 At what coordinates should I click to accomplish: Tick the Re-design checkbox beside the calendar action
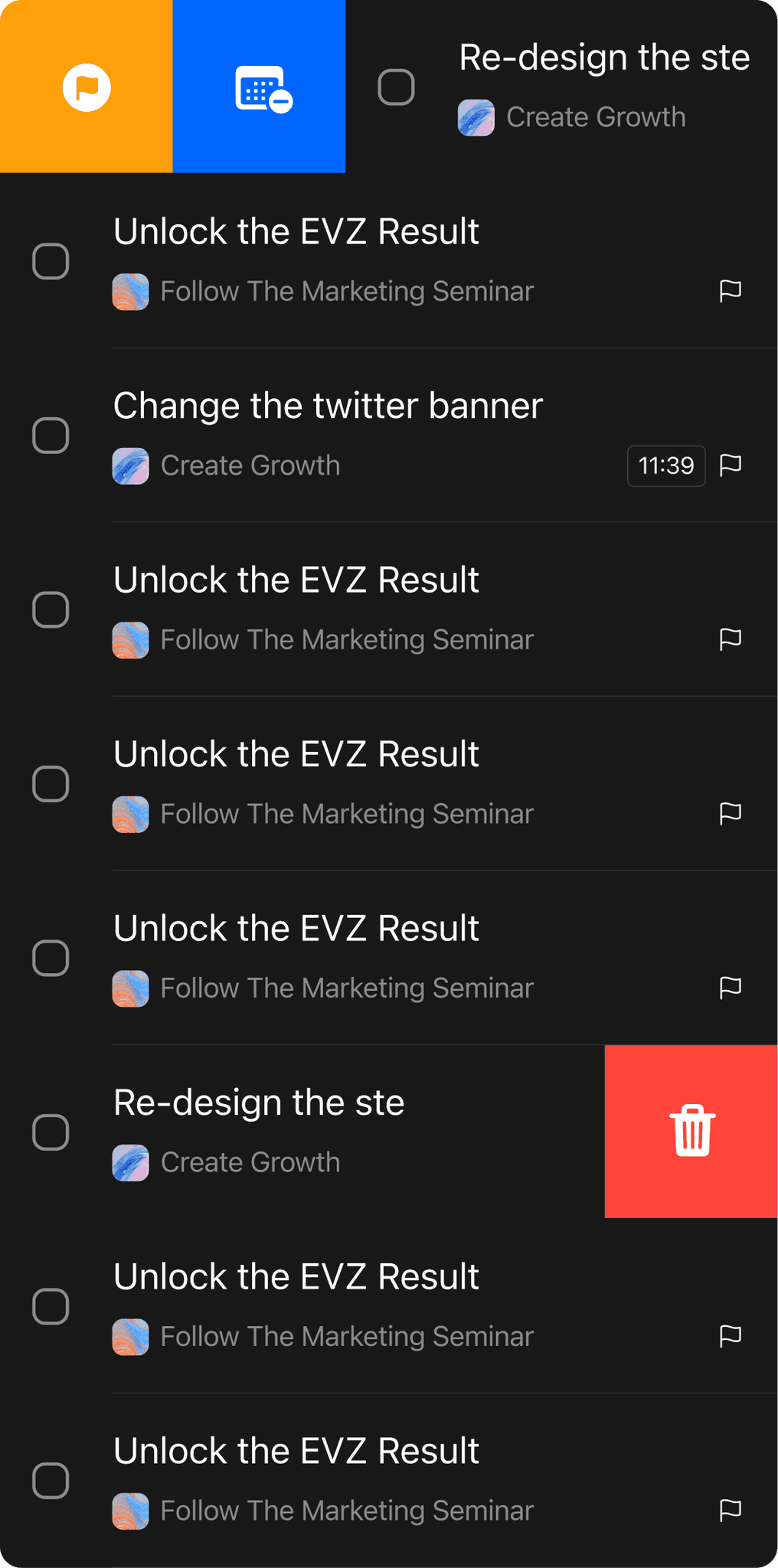396,87
